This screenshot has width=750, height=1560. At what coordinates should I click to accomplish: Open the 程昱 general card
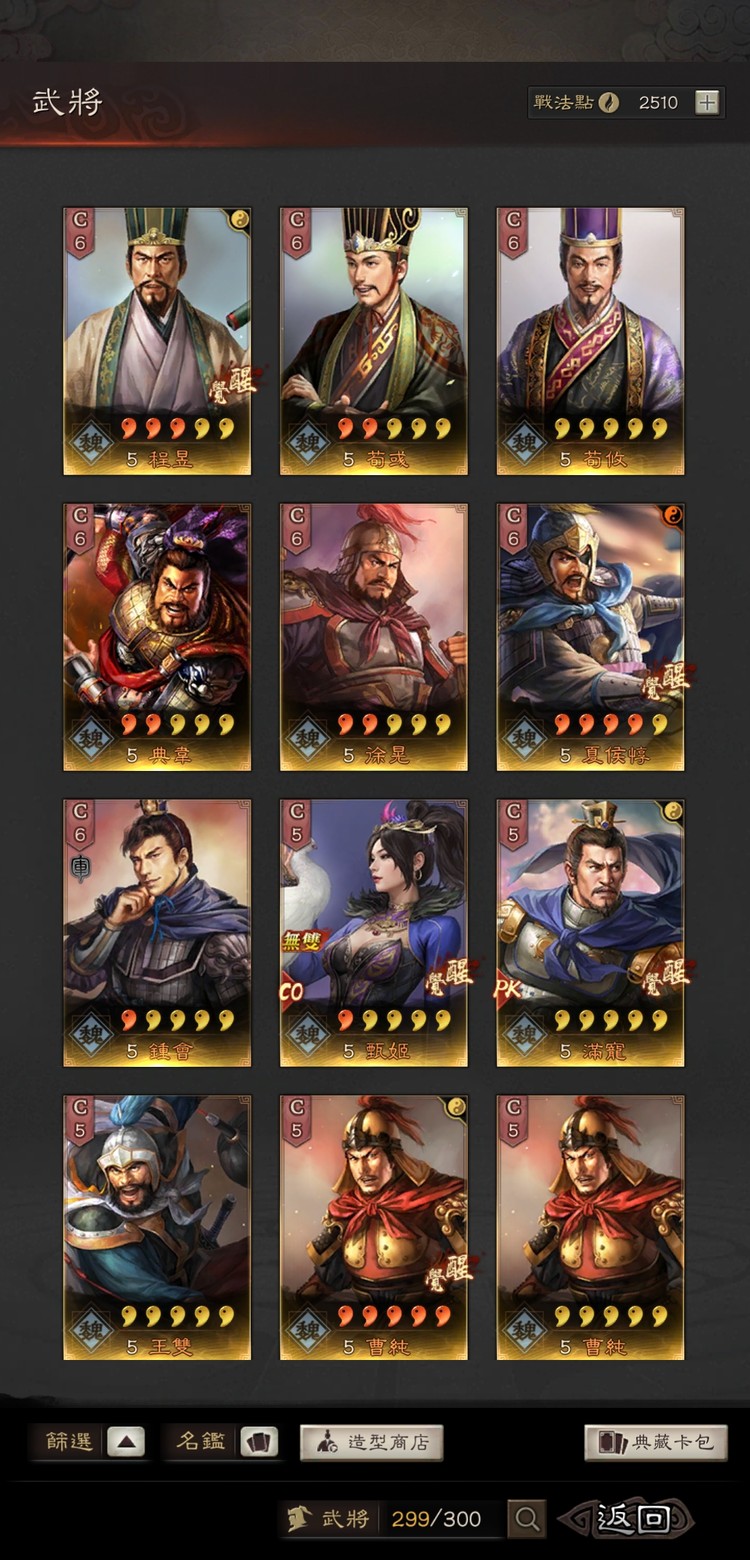(157, 340)
